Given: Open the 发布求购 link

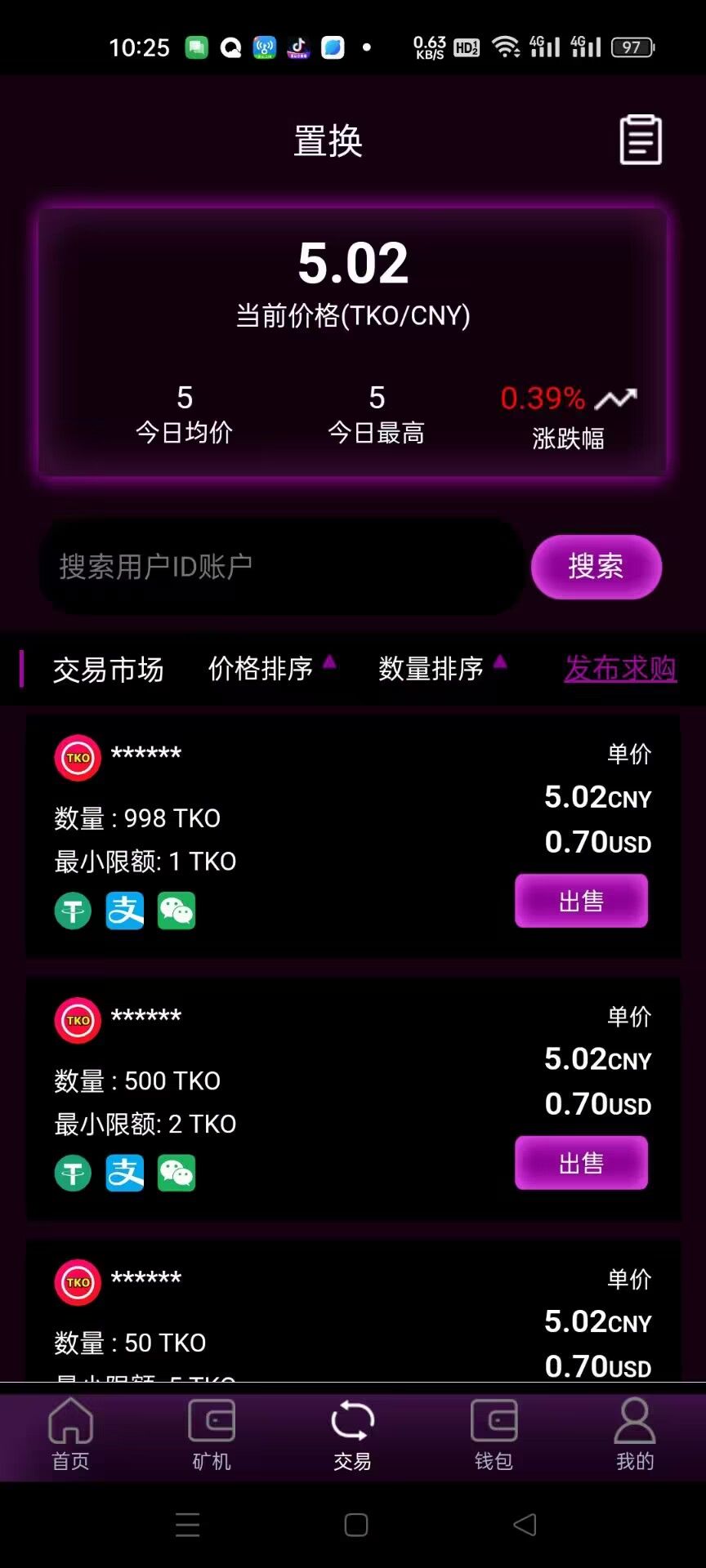Looking at the screenshot, I should pos(620,669).
